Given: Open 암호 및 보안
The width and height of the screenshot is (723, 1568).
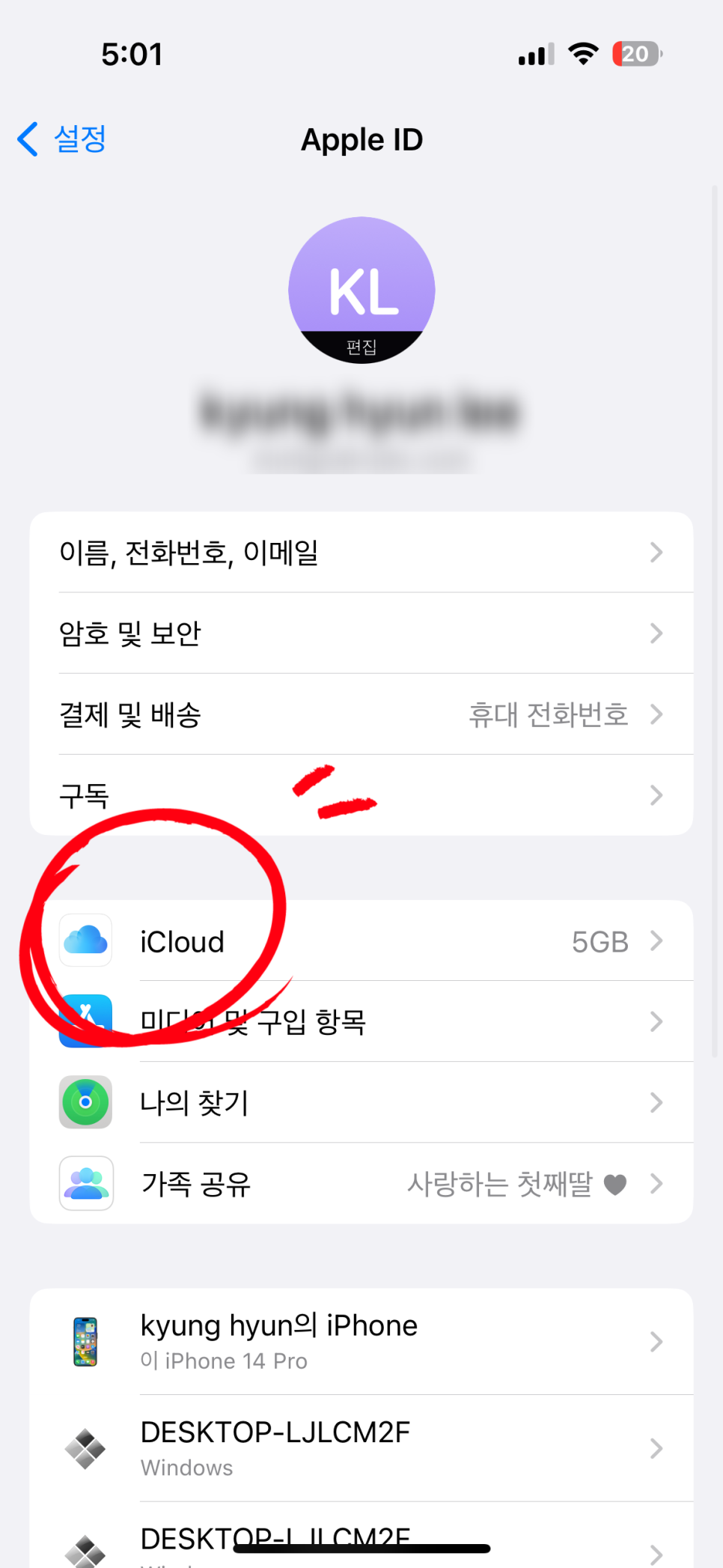Looking at the screenshot, I should [x=361, y=633].
